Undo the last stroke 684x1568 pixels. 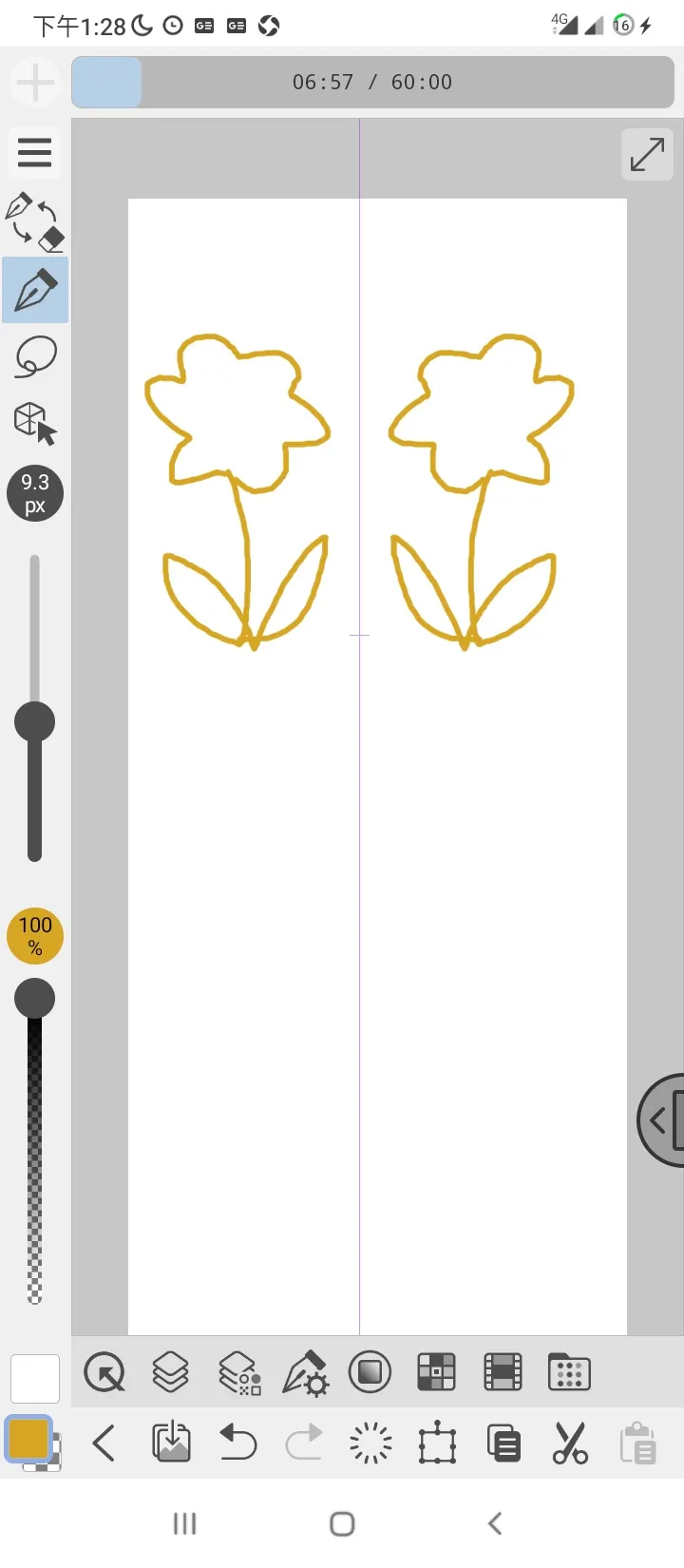pos(237,1443)
